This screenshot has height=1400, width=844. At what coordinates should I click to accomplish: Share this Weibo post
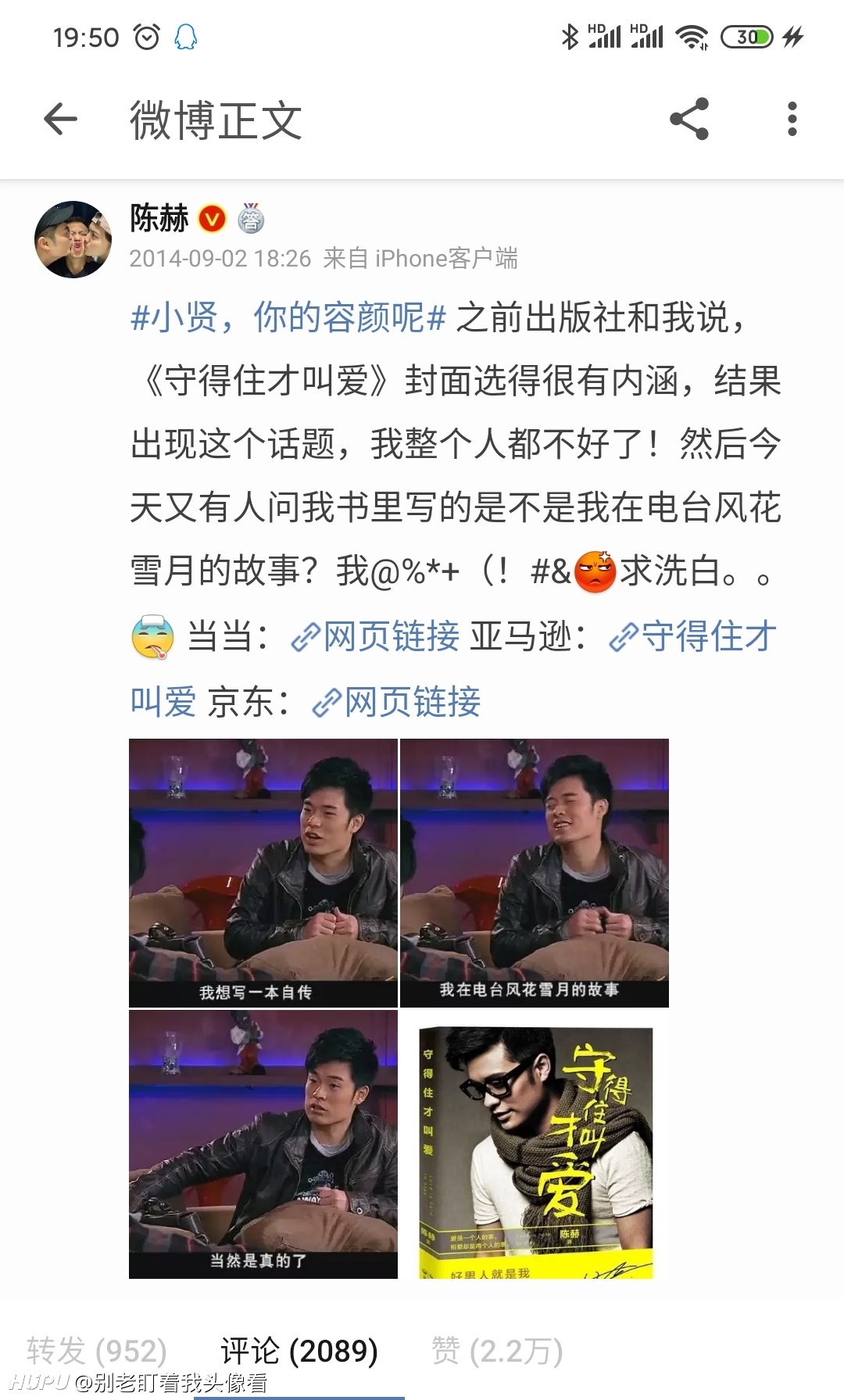click(689, 120)
